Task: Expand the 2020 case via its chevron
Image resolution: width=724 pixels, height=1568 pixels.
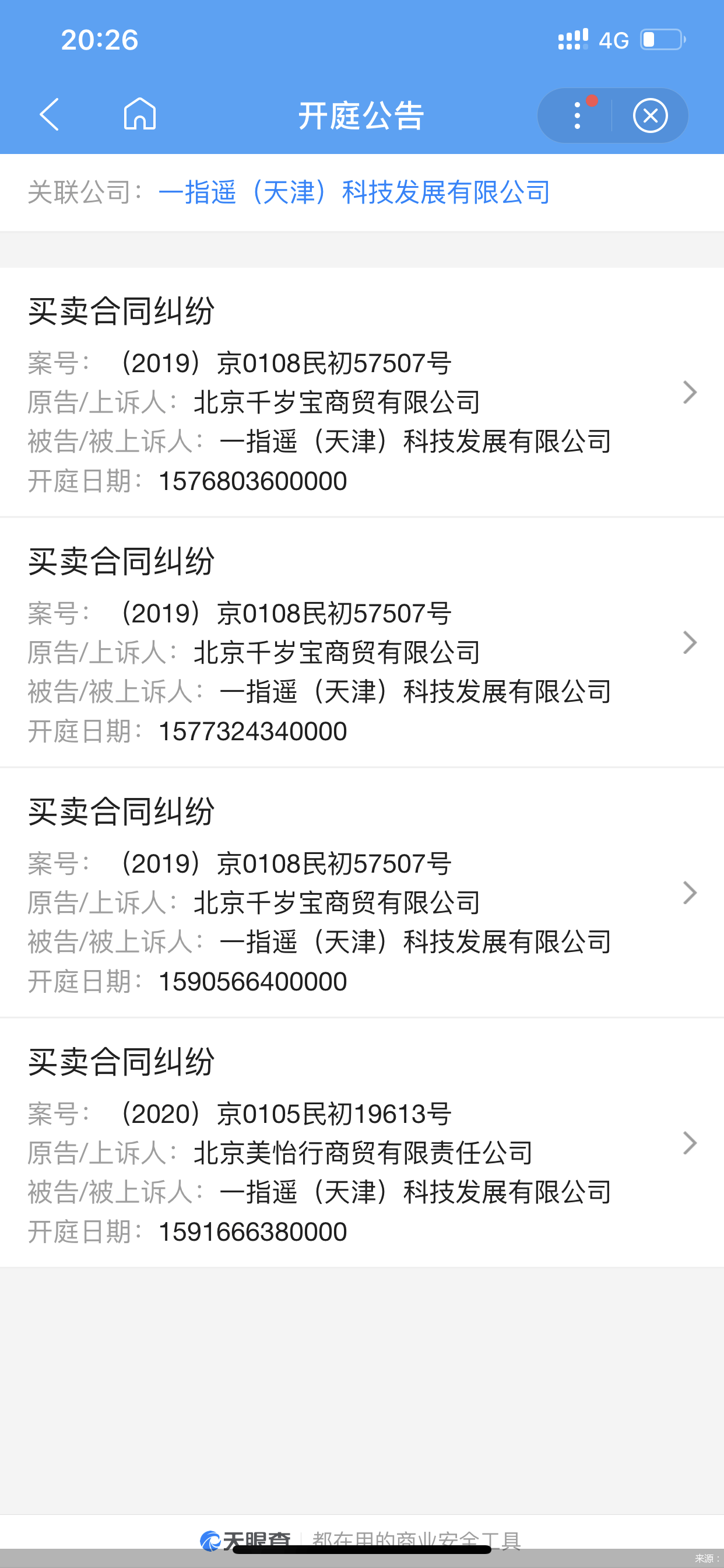Action: (690, 1143)
